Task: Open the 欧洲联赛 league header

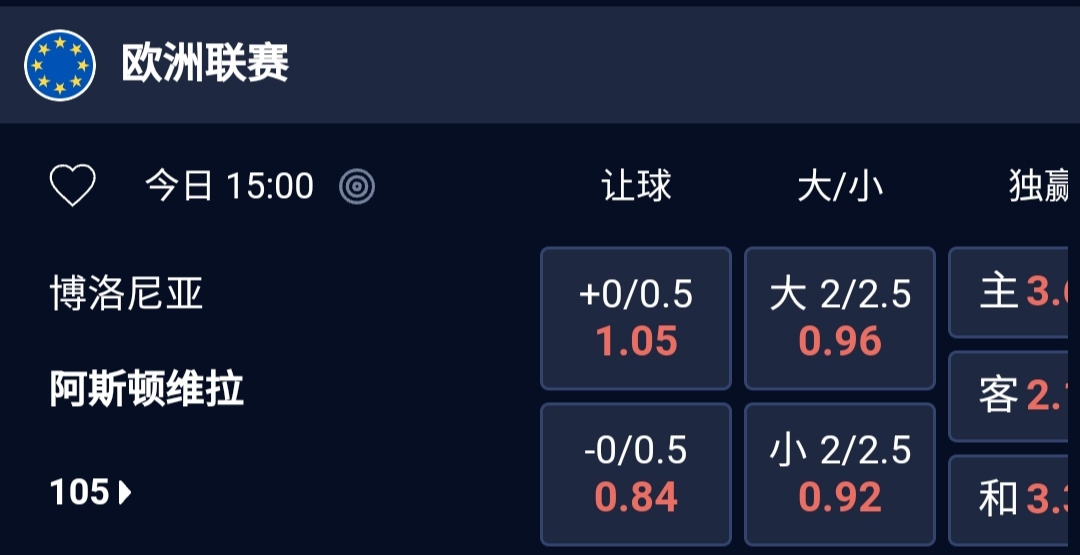Action: [x=205, y=64]
